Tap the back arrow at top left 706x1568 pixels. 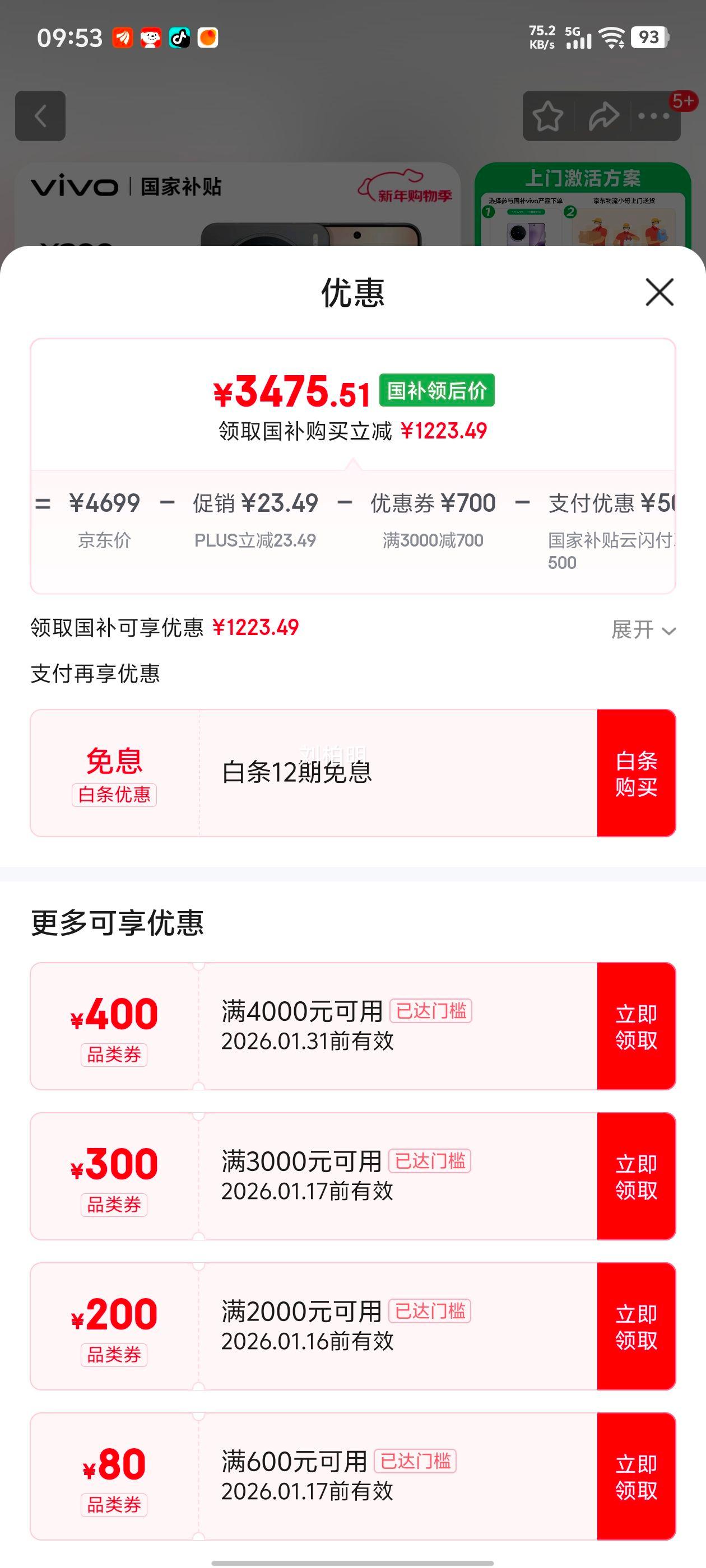point(40,116)
